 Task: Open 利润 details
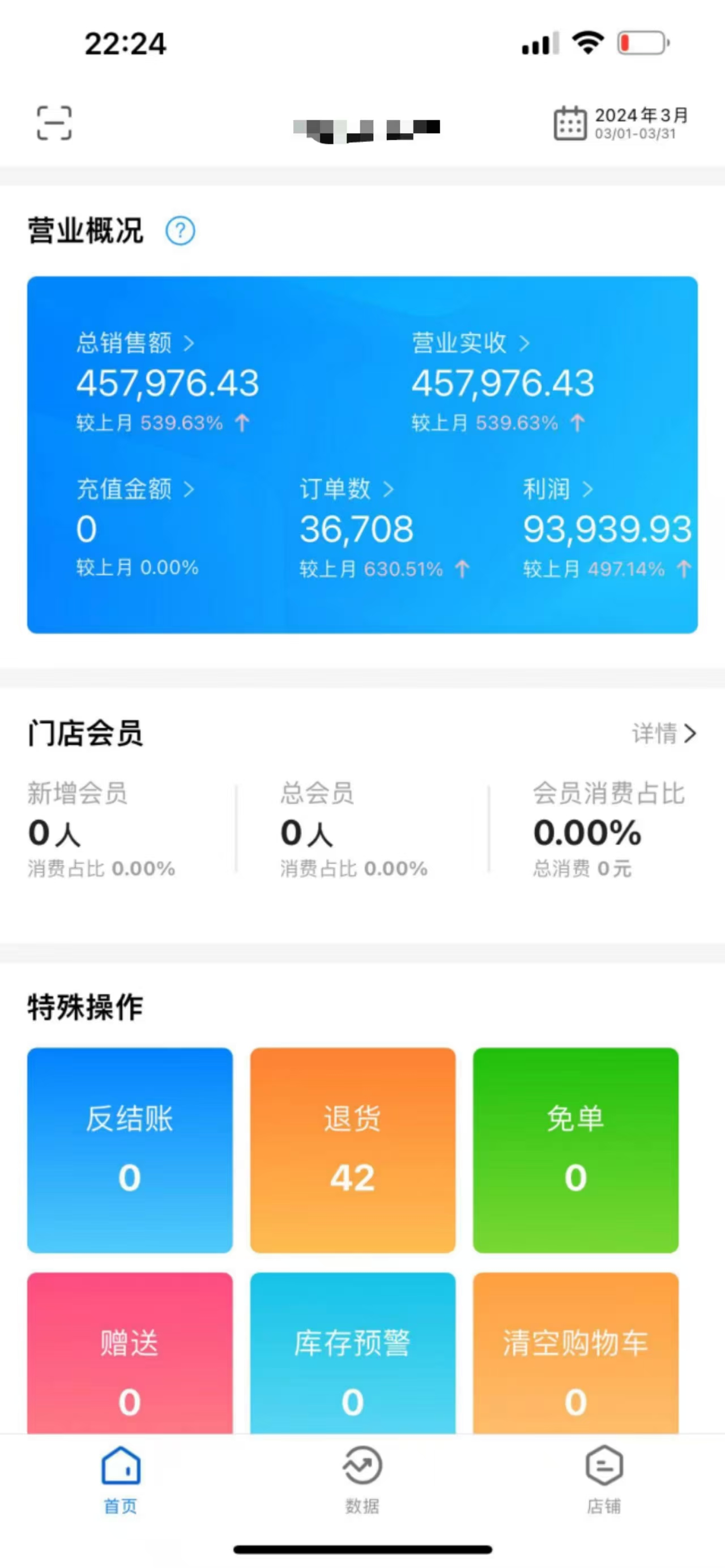557,489
